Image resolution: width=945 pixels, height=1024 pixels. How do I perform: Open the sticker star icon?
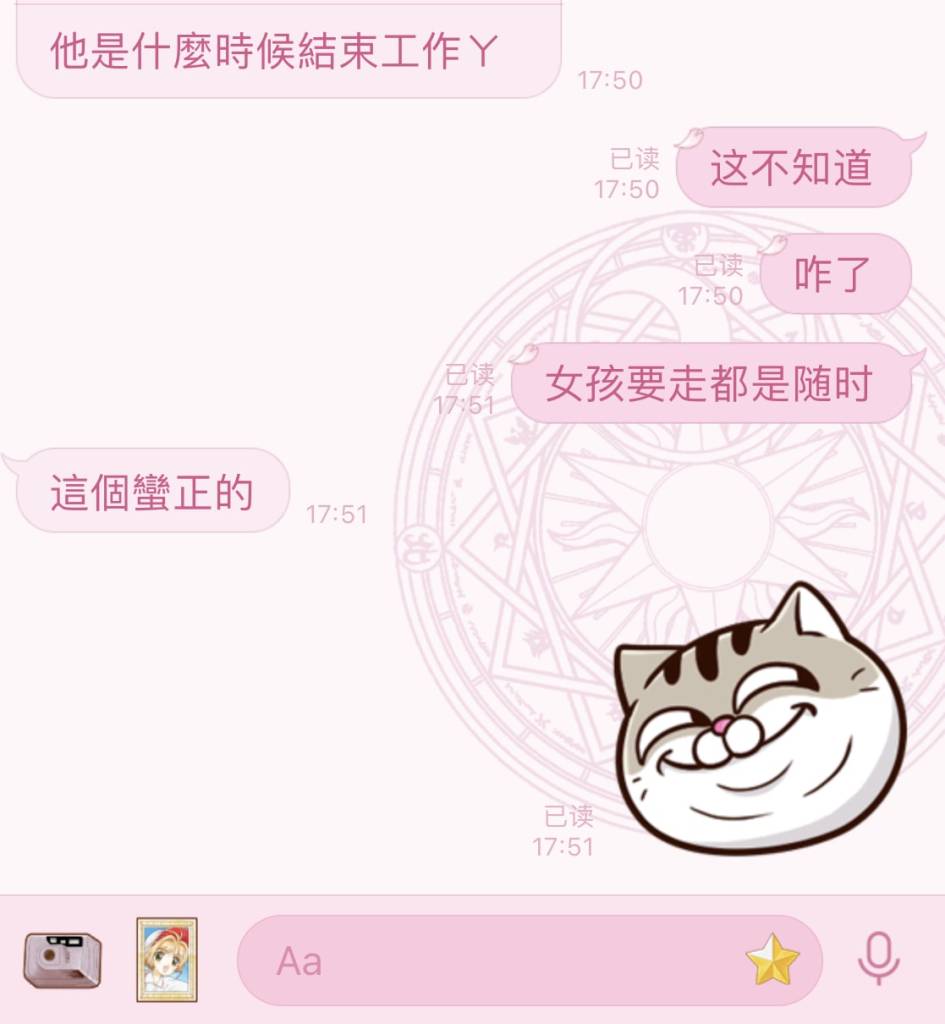772,961
